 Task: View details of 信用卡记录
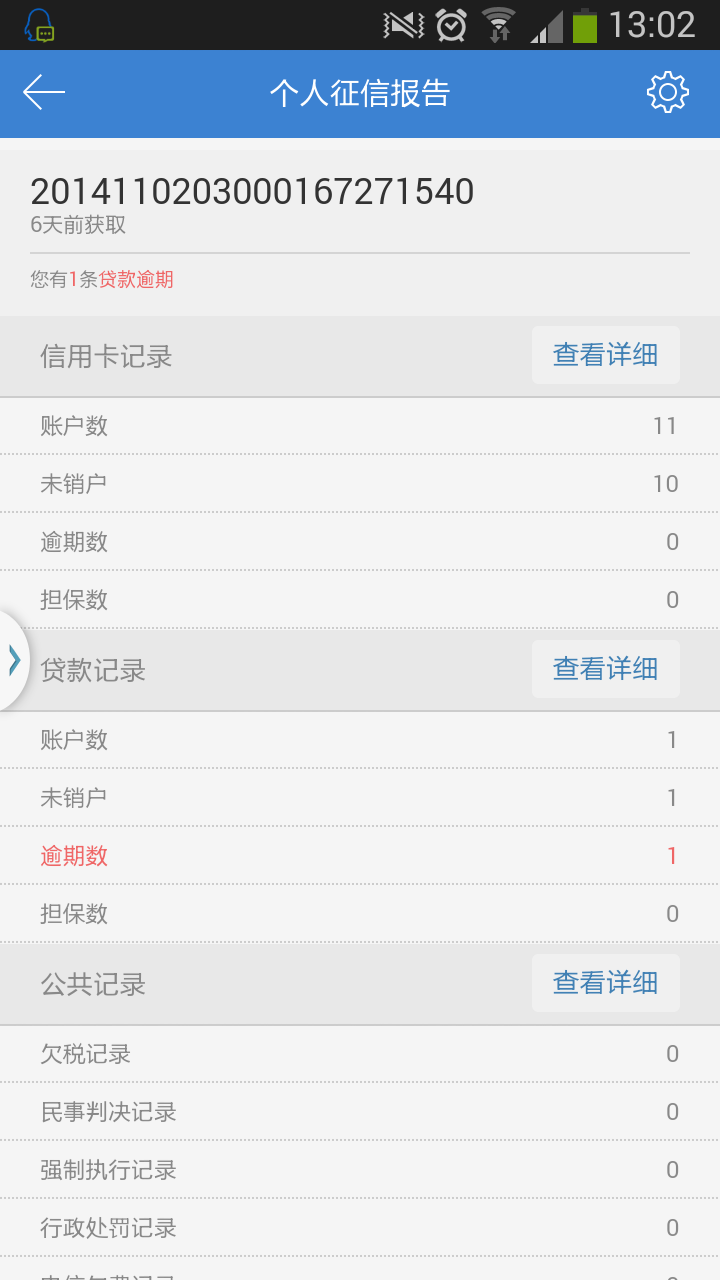point(605,355)
